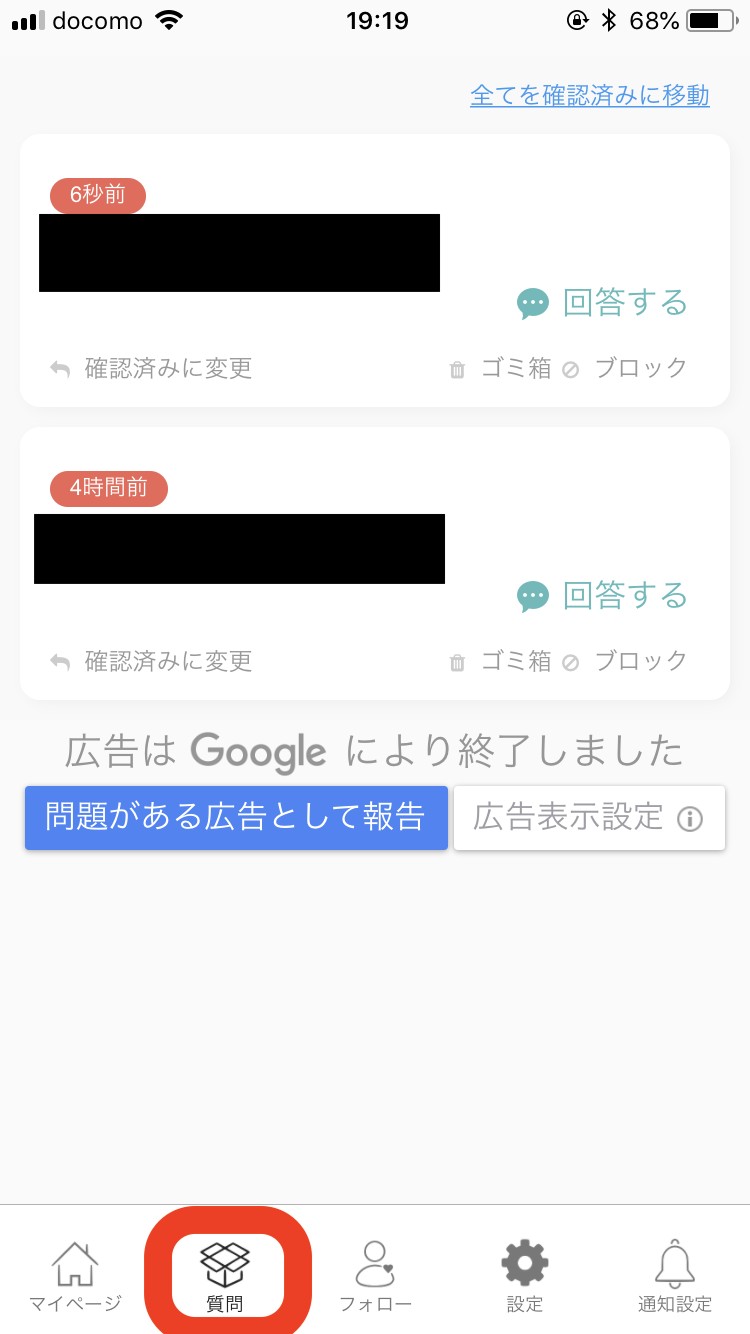This screenshot has width=750, height=1334.
Task: Report ad via 問題がある広告として報告
Action: coord(236,817)
